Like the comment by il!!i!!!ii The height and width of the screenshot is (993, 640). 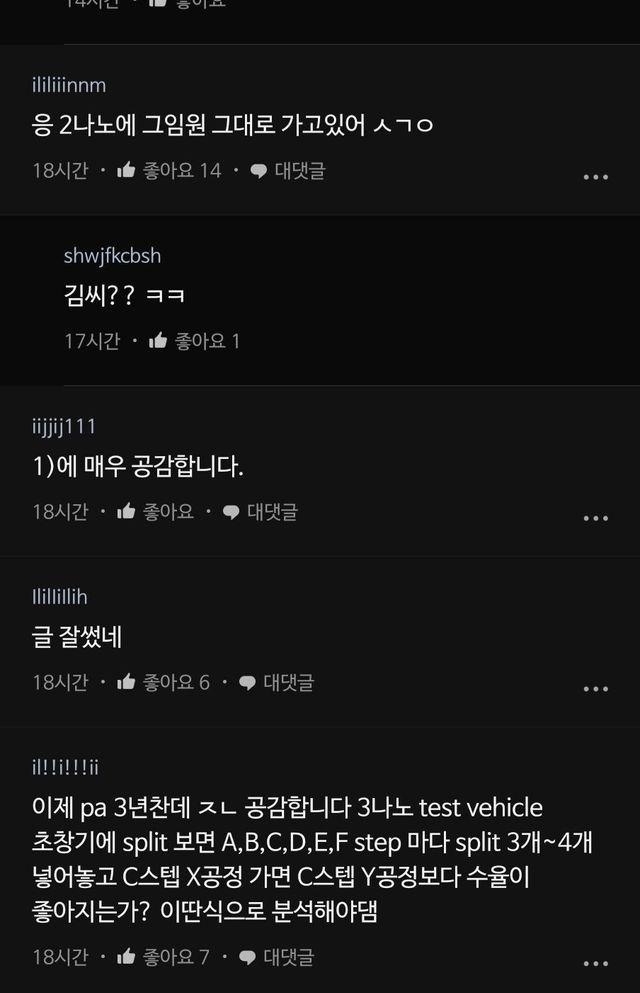[162, 957]
